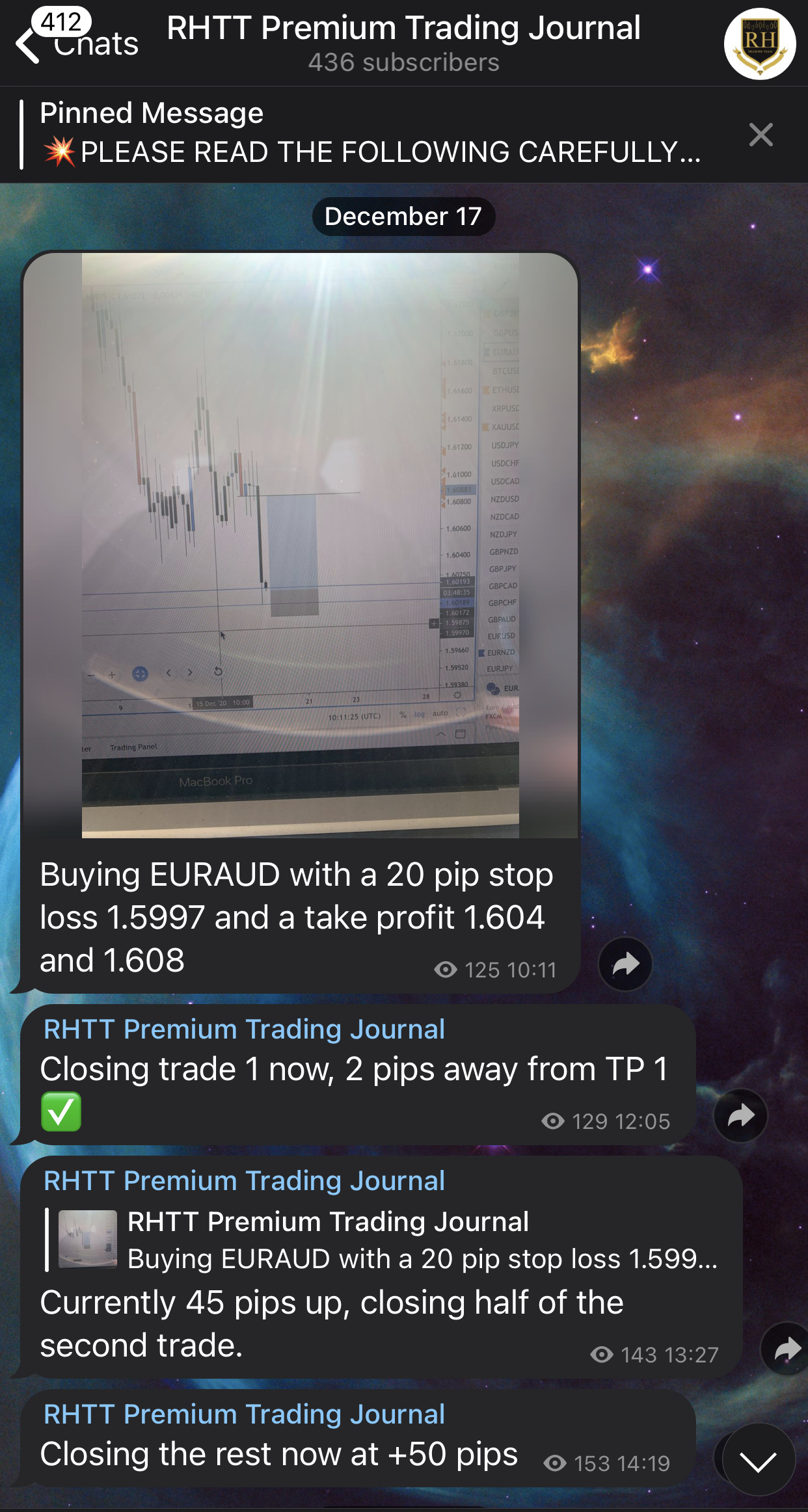The height and width of the screenshot is (1512, 808).
Task: Open the pinned message
Action: (371, 134)
